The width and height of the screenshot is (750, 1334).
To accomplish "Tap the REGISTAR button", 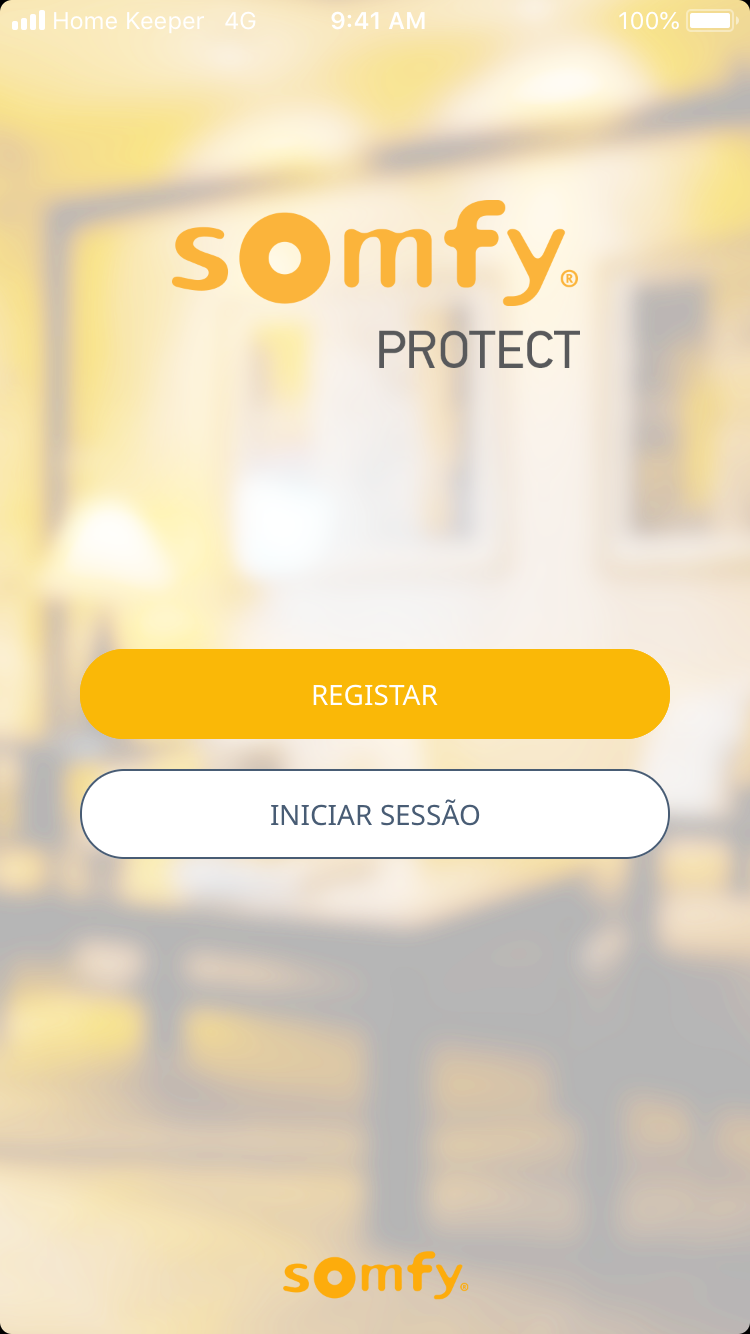I will tap(374, 694).
